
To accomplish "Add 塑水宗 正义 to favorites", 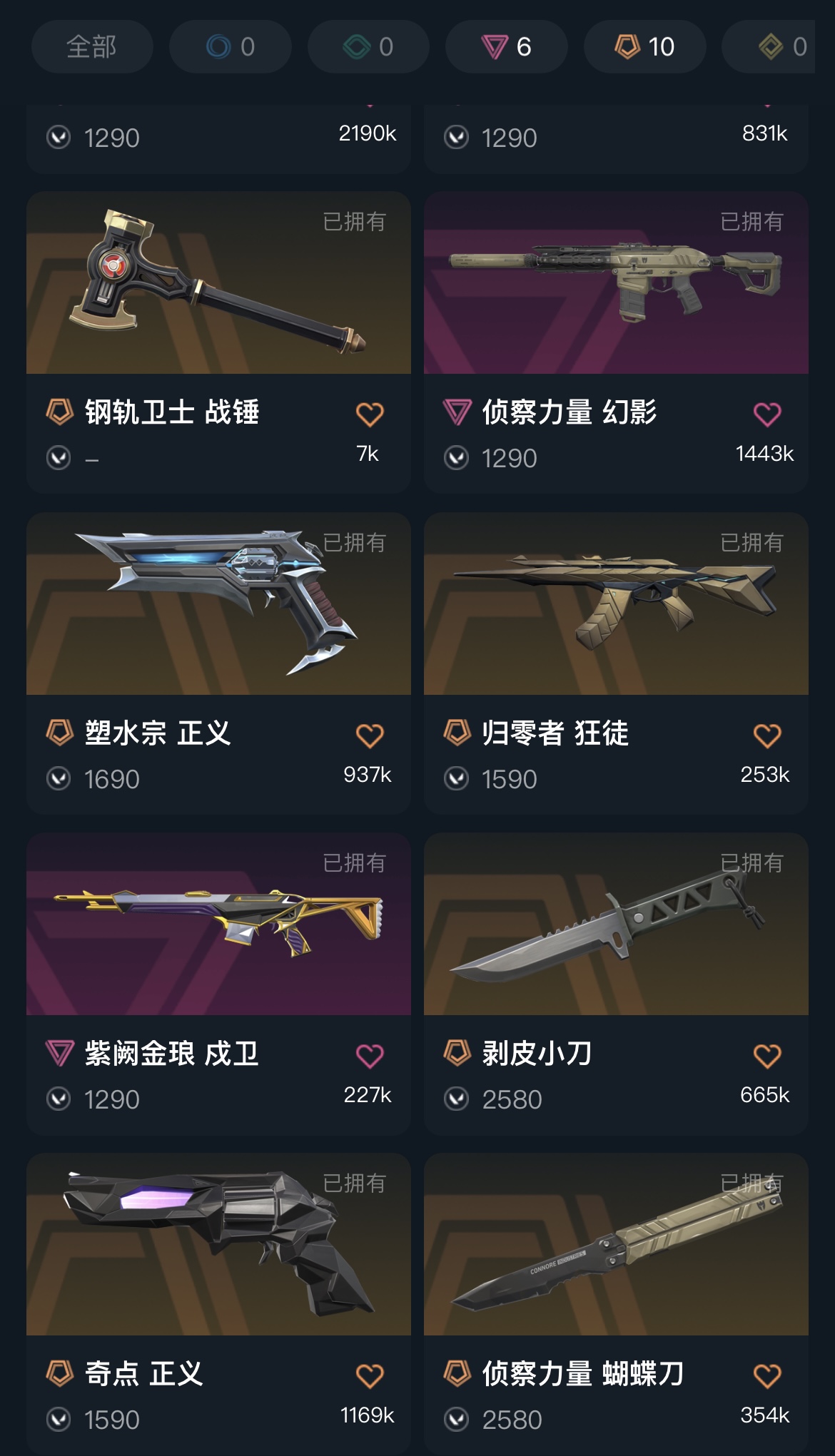I will point(370,735).
